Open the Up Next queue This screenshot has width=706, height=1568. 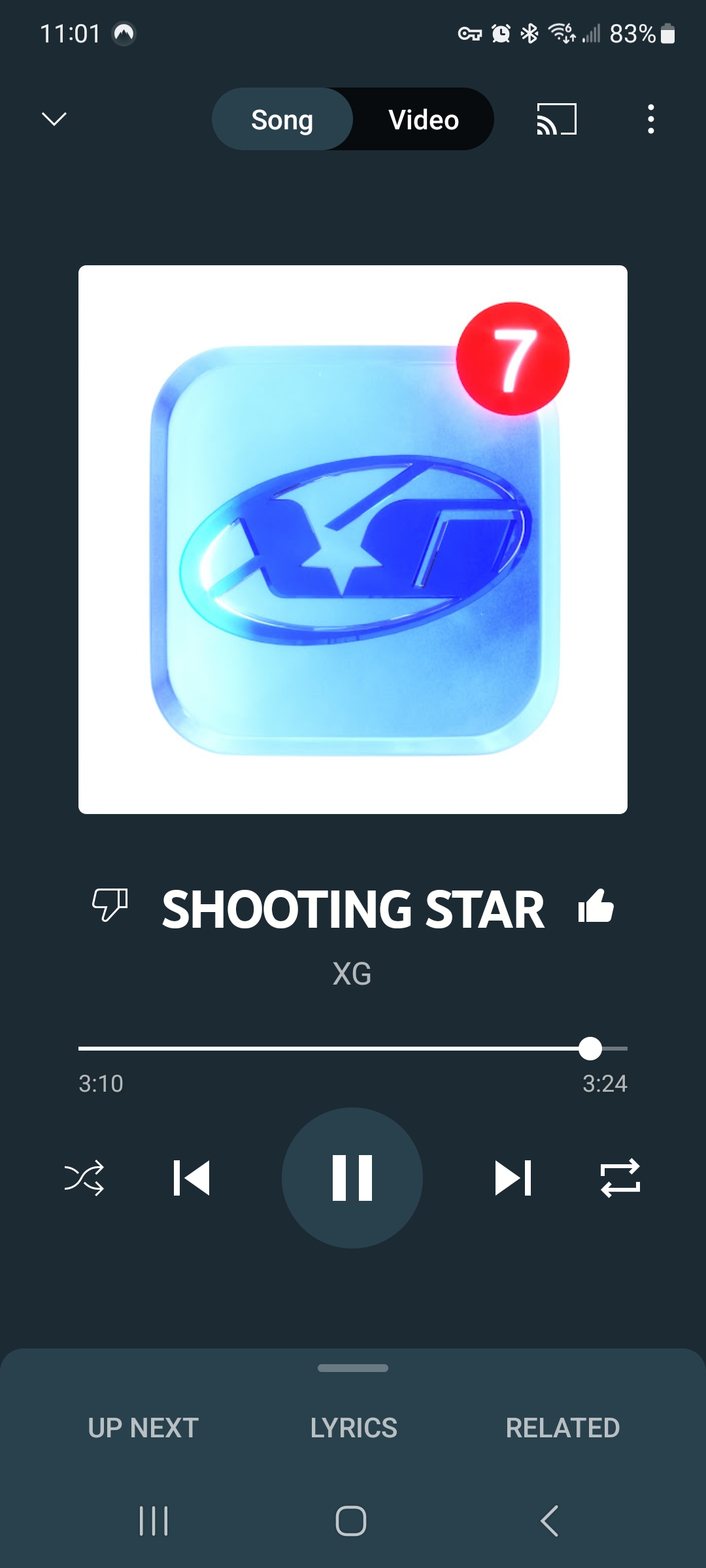[143, 1428]
